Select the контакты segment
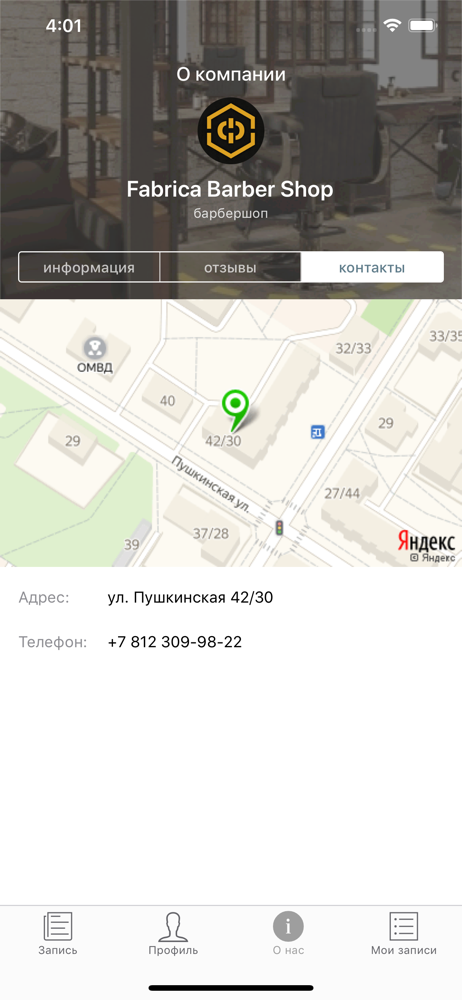The image size is (462, 1000). point(372,267)
